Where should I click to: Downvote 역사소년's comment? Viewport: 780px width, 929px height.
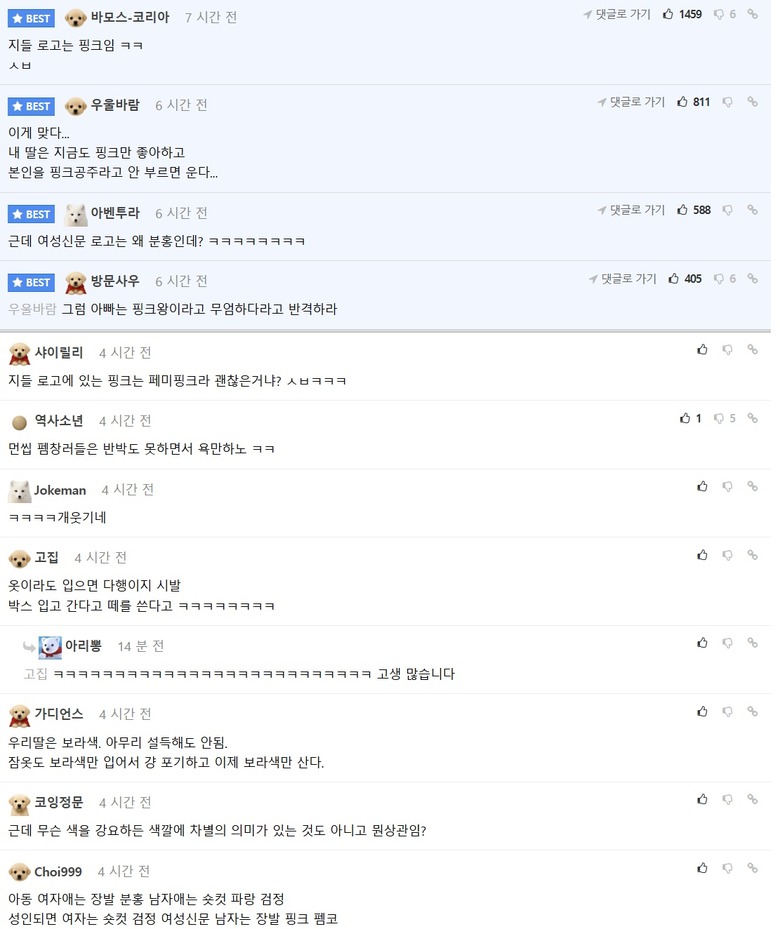tap(718, 418)
